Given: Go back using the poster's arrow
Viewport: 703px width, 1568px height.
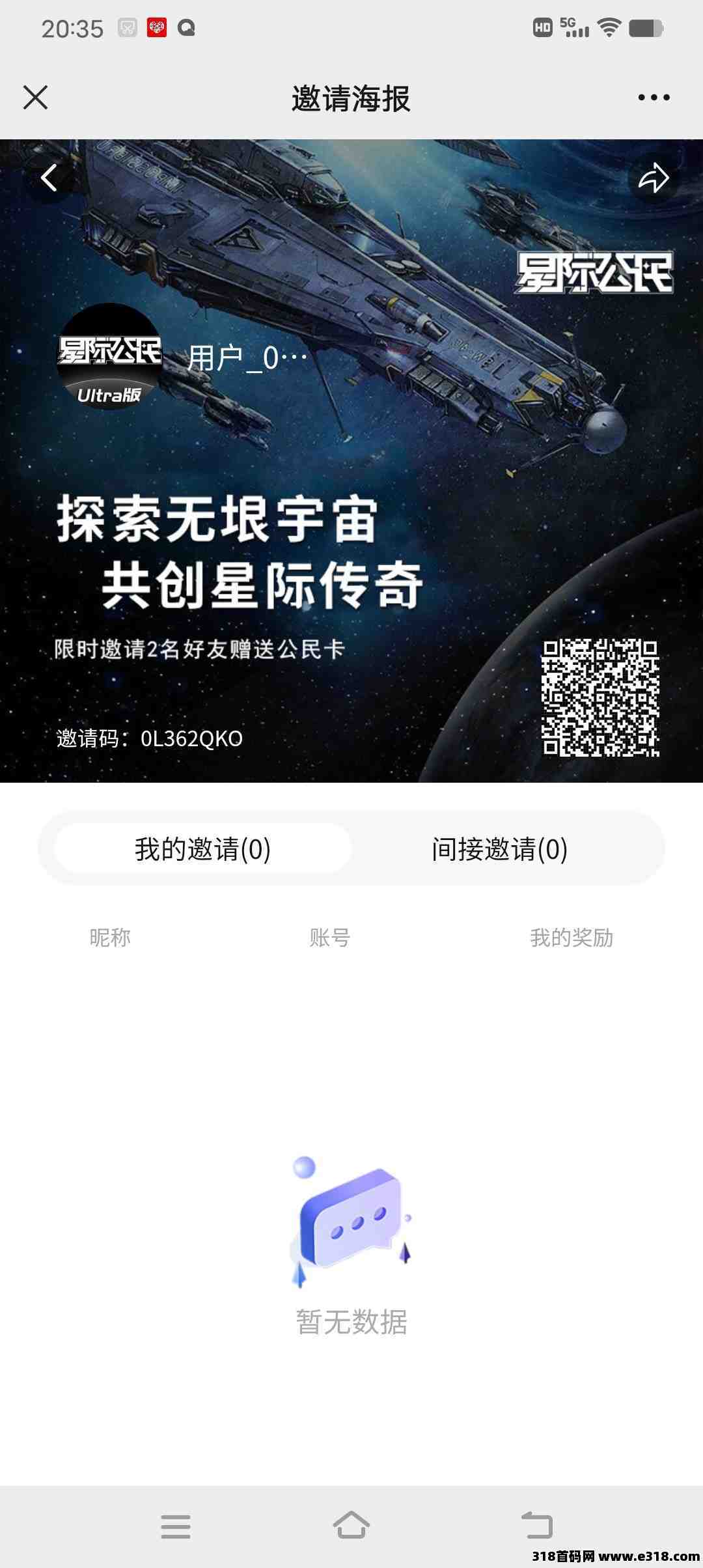Looking at the screenshot, I should (x=49, y=177).
